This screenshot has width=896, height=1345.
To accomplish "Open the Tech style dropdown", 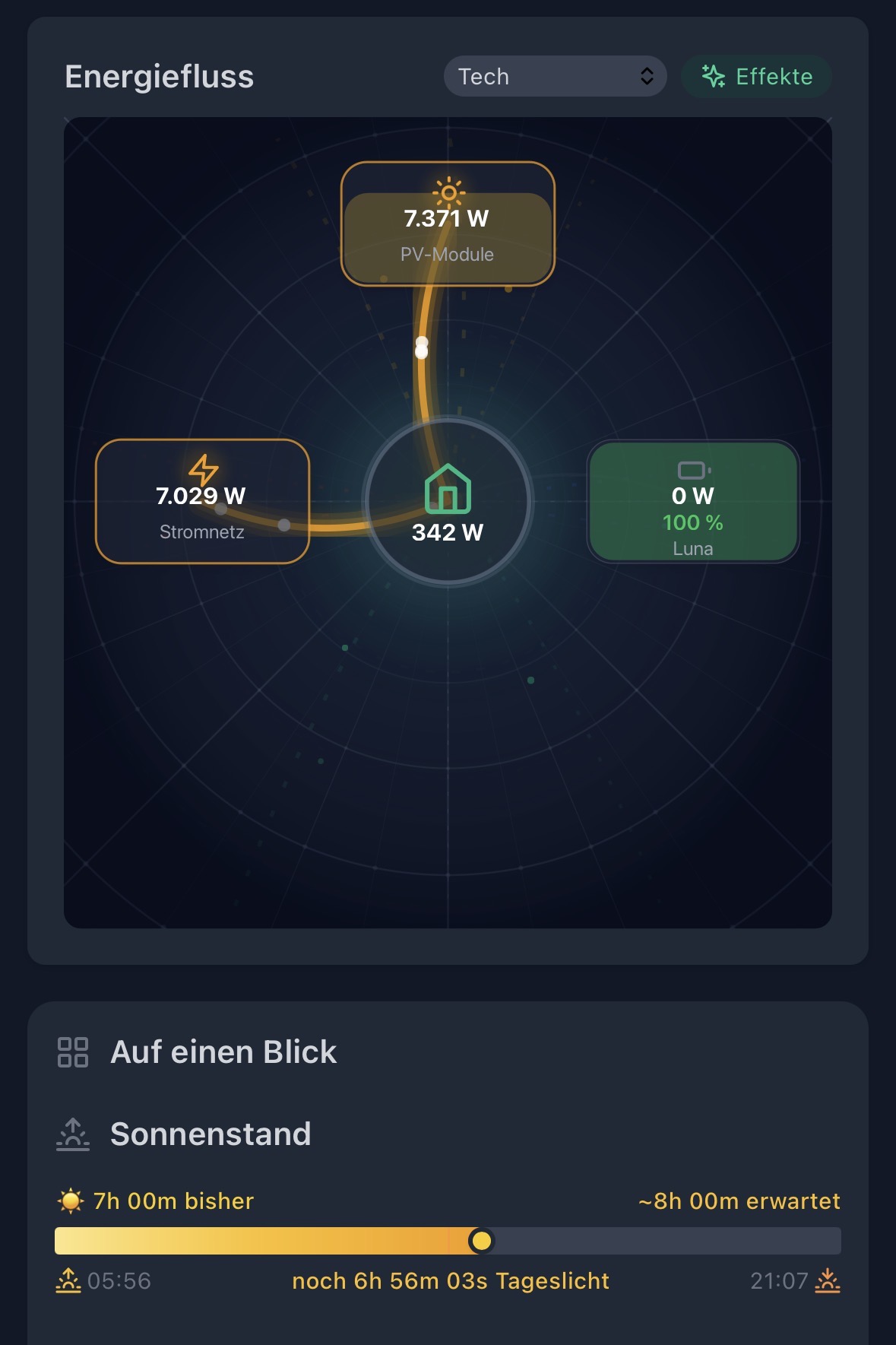I will [x=555, y=76].
